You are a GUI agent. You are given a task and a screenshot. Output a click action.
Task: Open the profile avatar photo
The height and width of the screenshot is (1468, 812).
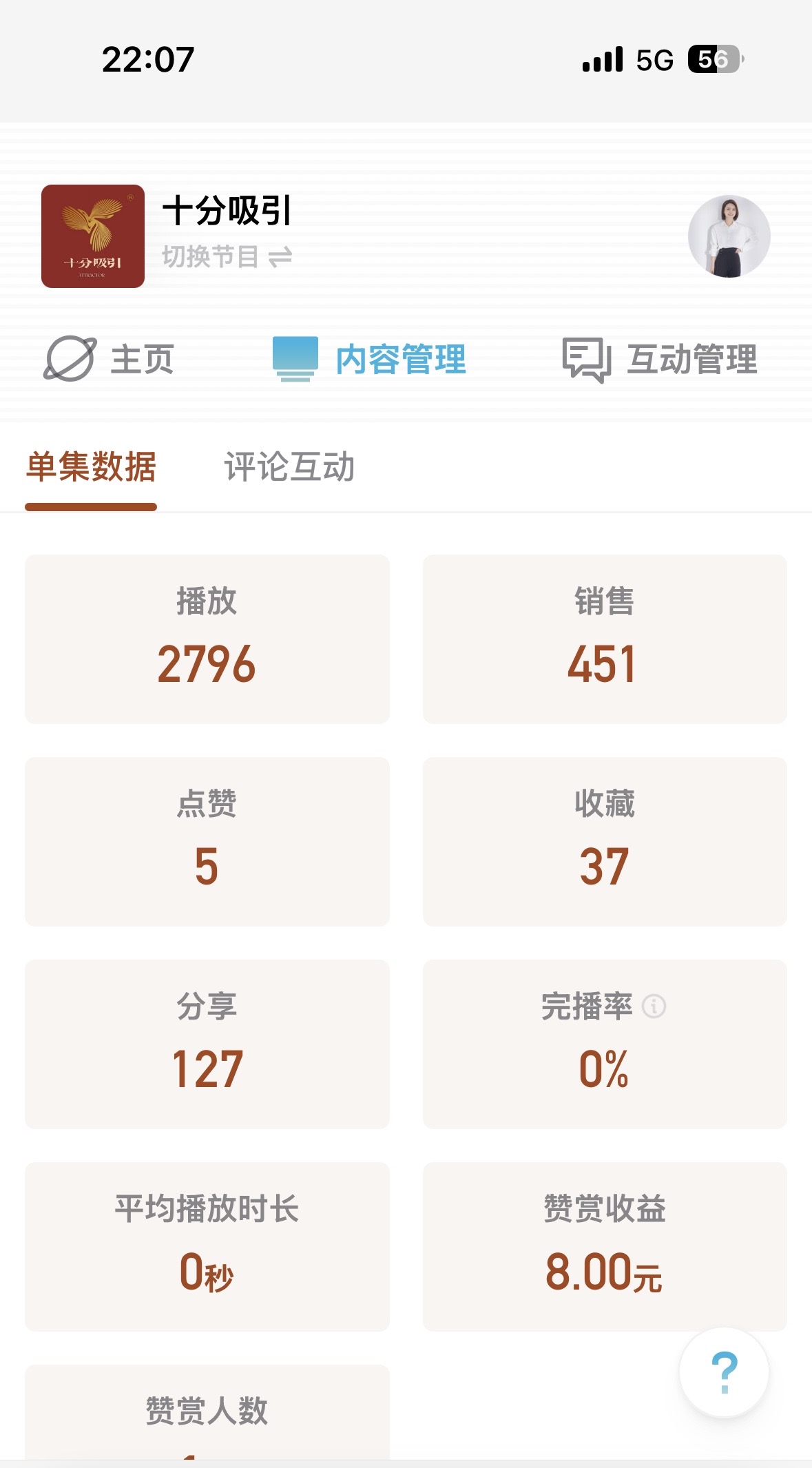[729, 236]
